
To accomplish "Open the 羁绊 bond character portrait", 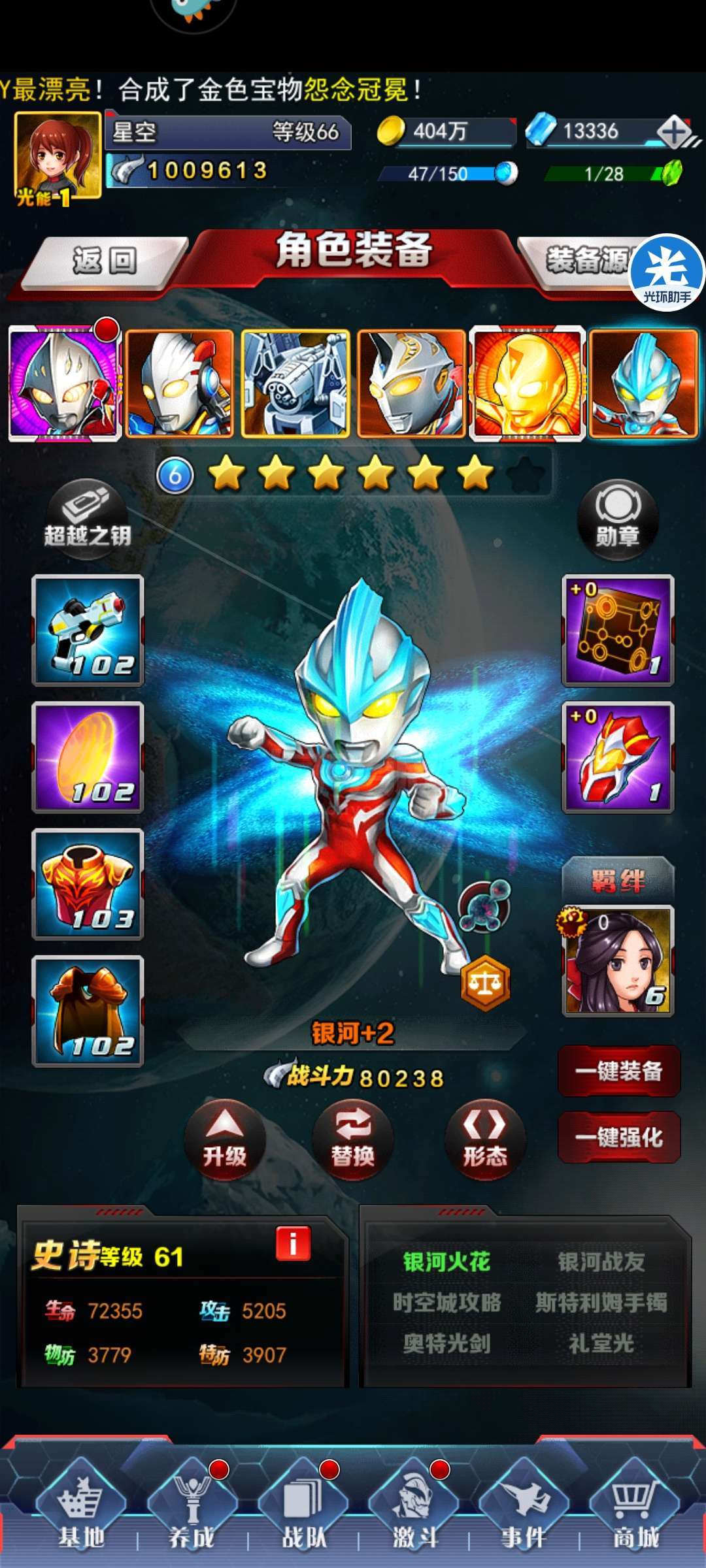I will pos(618,960).
